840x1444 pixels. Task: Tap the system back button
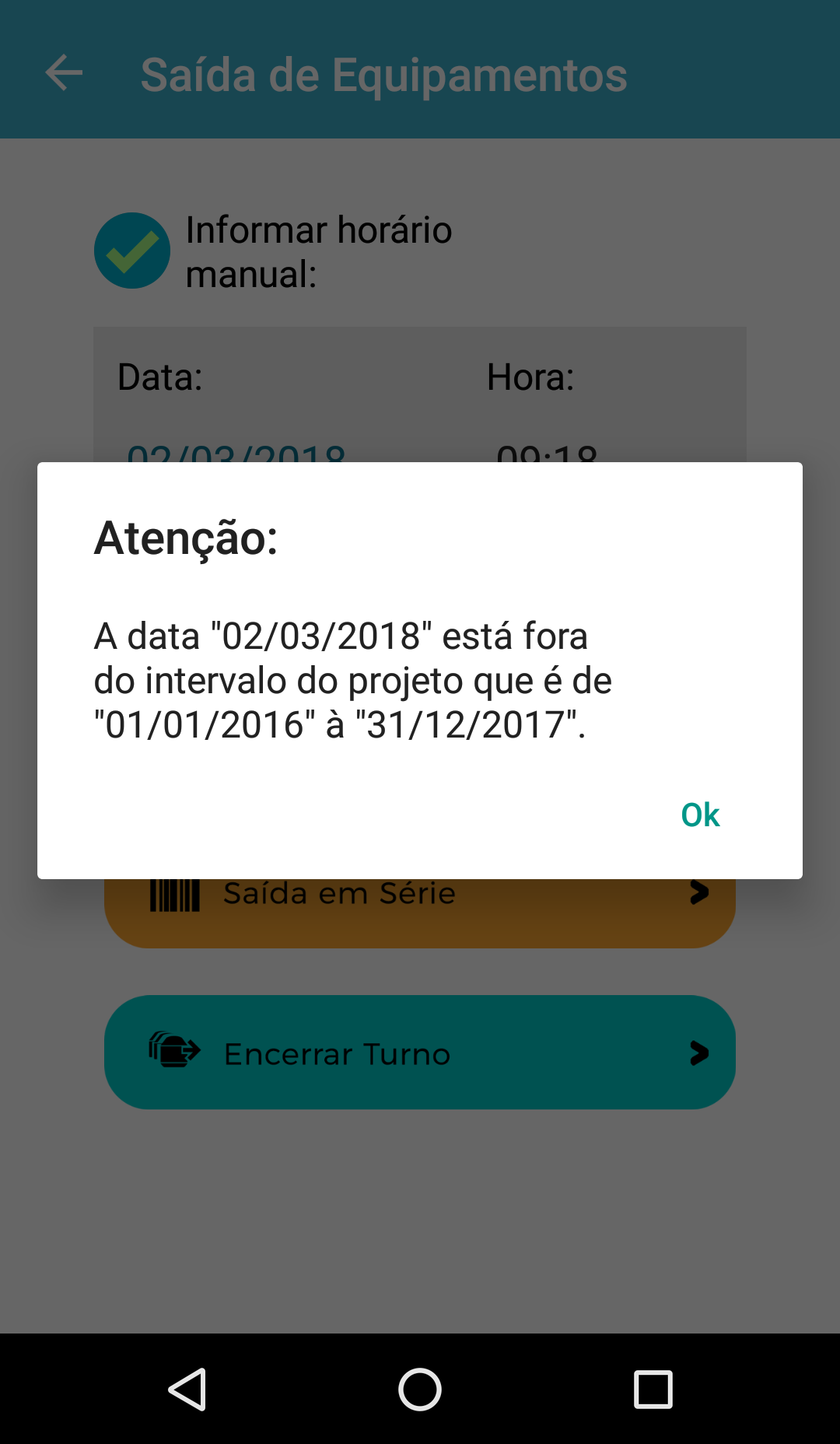pyautogui.click(x=187, y=1389)
